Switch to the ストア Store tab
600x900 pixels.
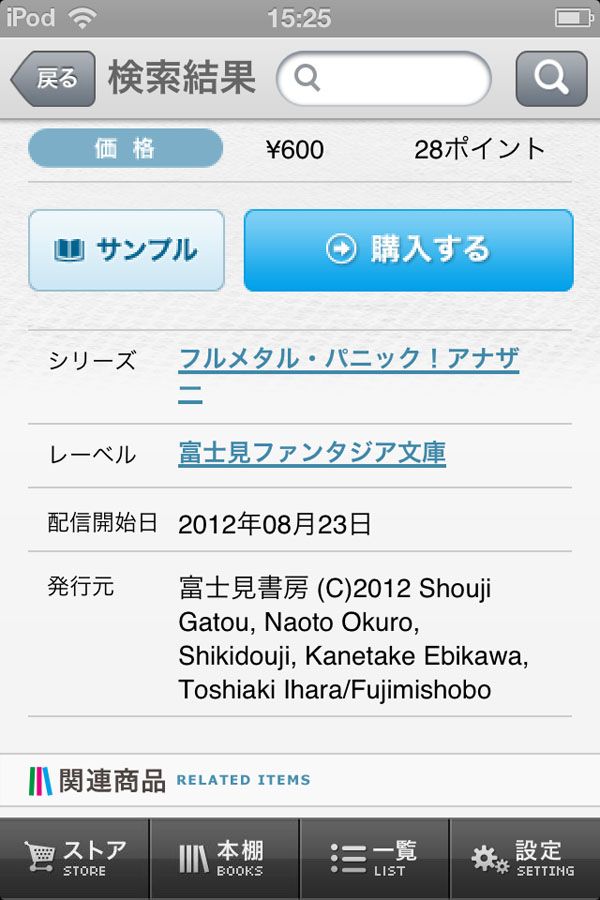pyautogui.click(x=76, y=859)
